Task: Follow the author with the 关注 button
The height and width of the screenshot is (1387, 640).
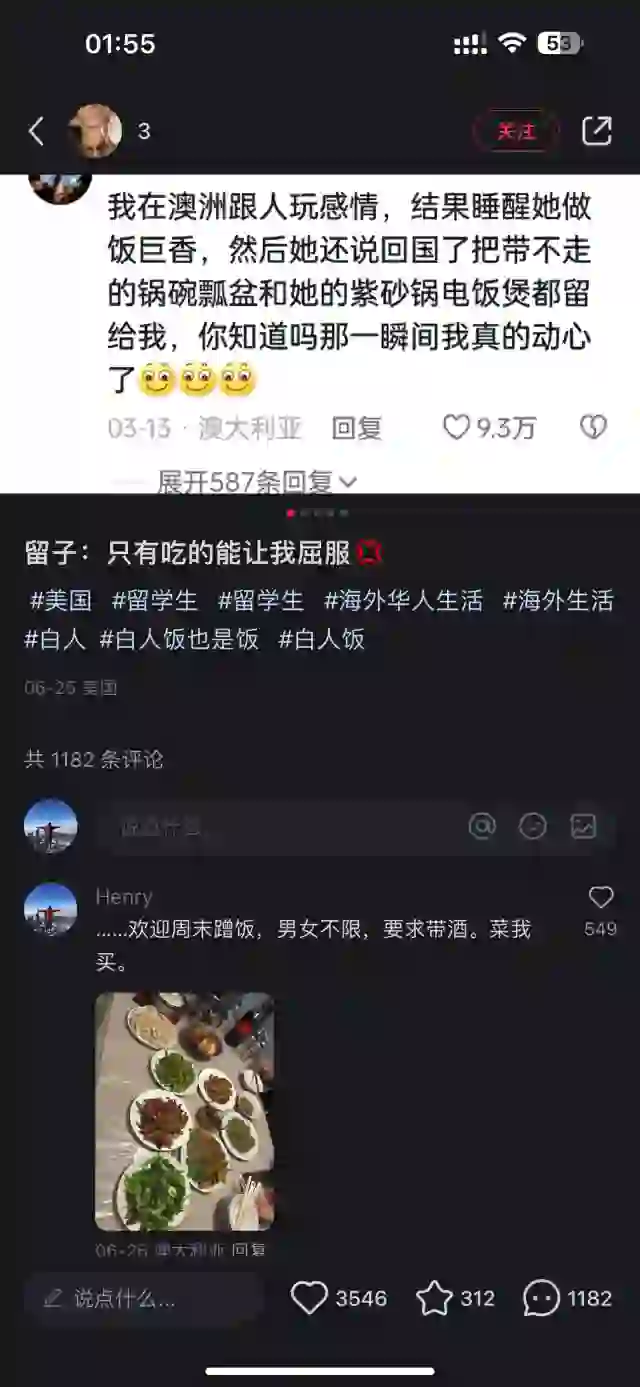Action: pyautogui.click(x=516, y=131)
